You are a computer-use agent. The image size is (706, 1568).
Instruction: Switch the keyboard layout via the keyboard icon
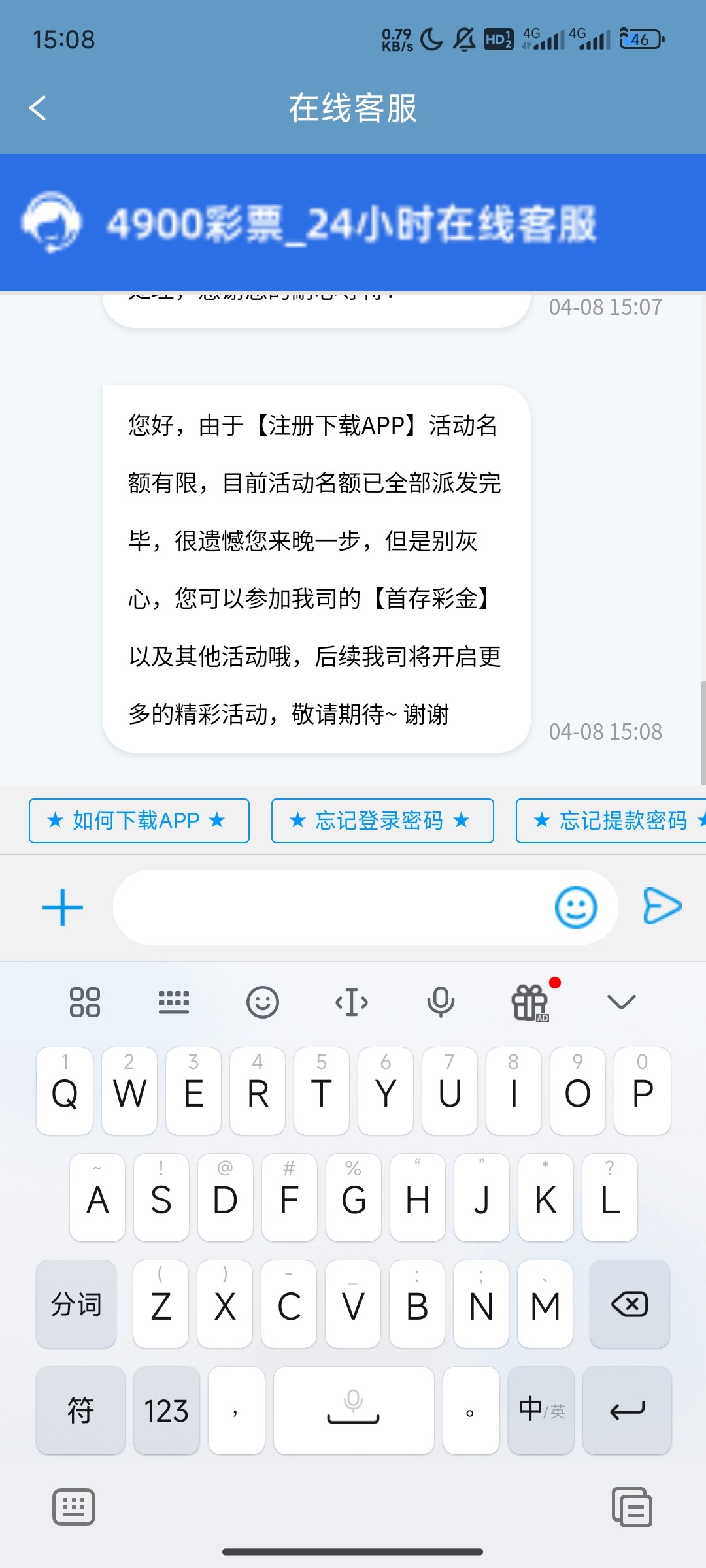tap(174, 1002)
